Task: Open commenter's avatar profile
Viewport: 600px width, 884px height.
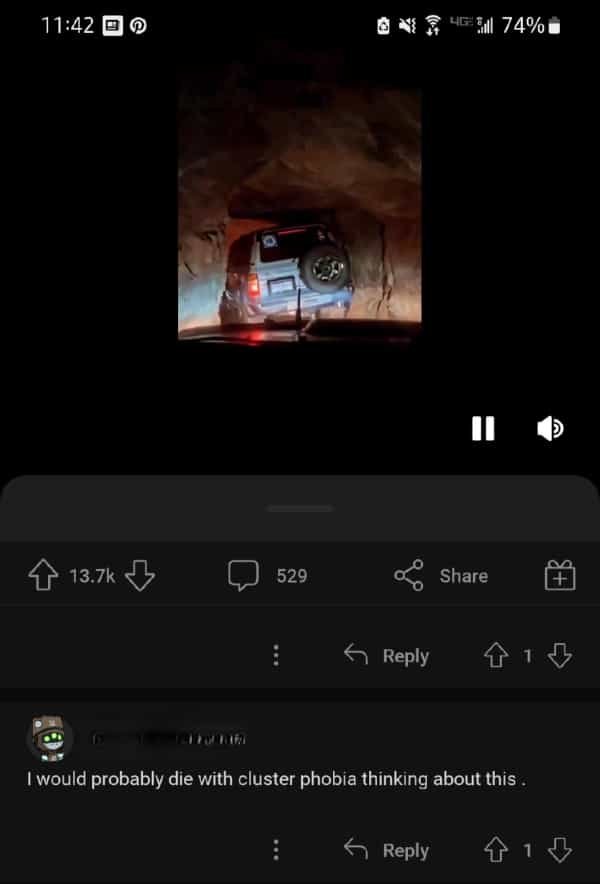Action: click(x=49, y=738)
